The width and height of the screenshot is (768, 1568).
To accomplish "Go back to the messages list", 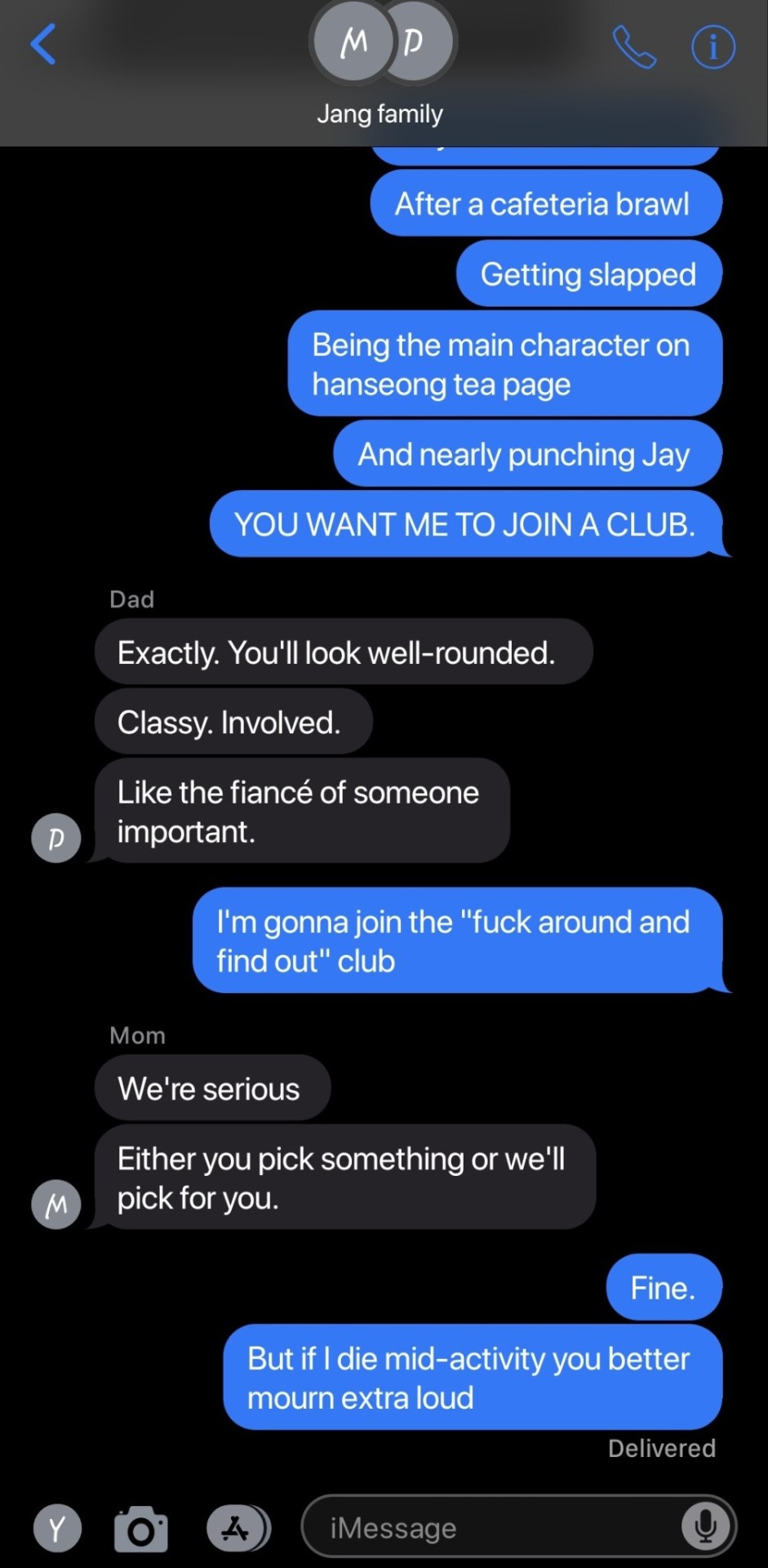I will [x=43, y=44].
